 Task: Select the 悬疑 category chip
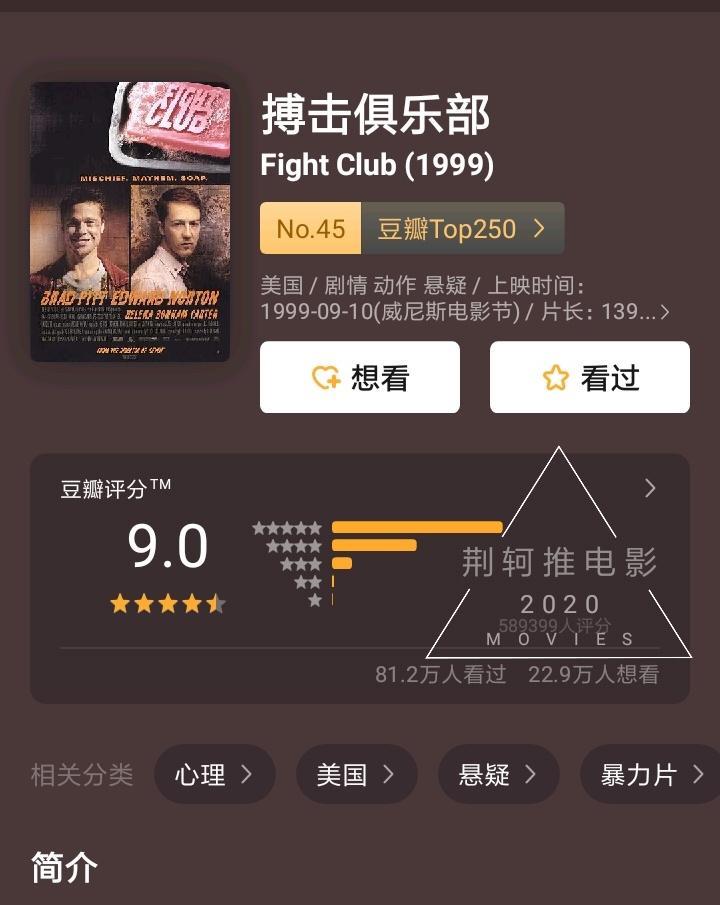(x=498, y=774)
